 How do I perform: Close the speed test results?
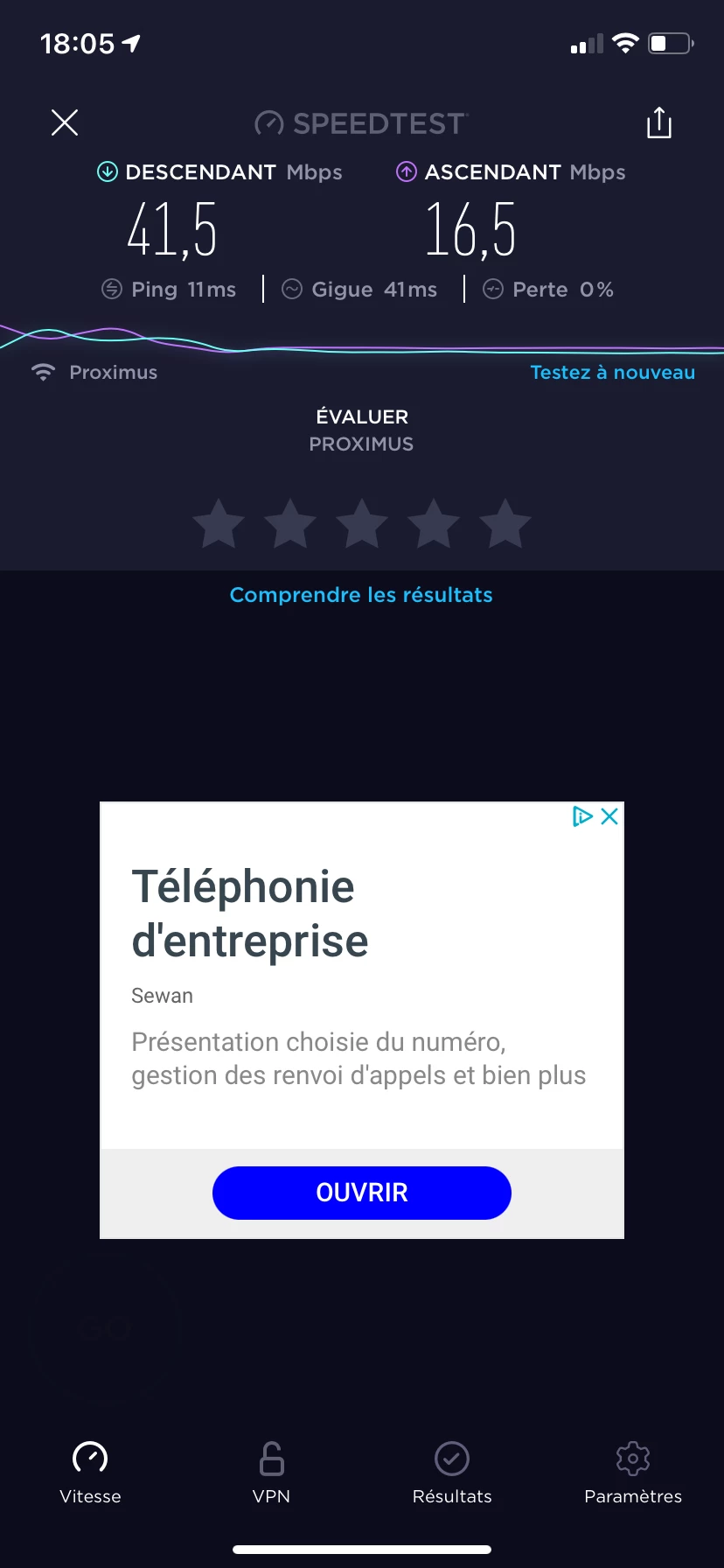65,122
